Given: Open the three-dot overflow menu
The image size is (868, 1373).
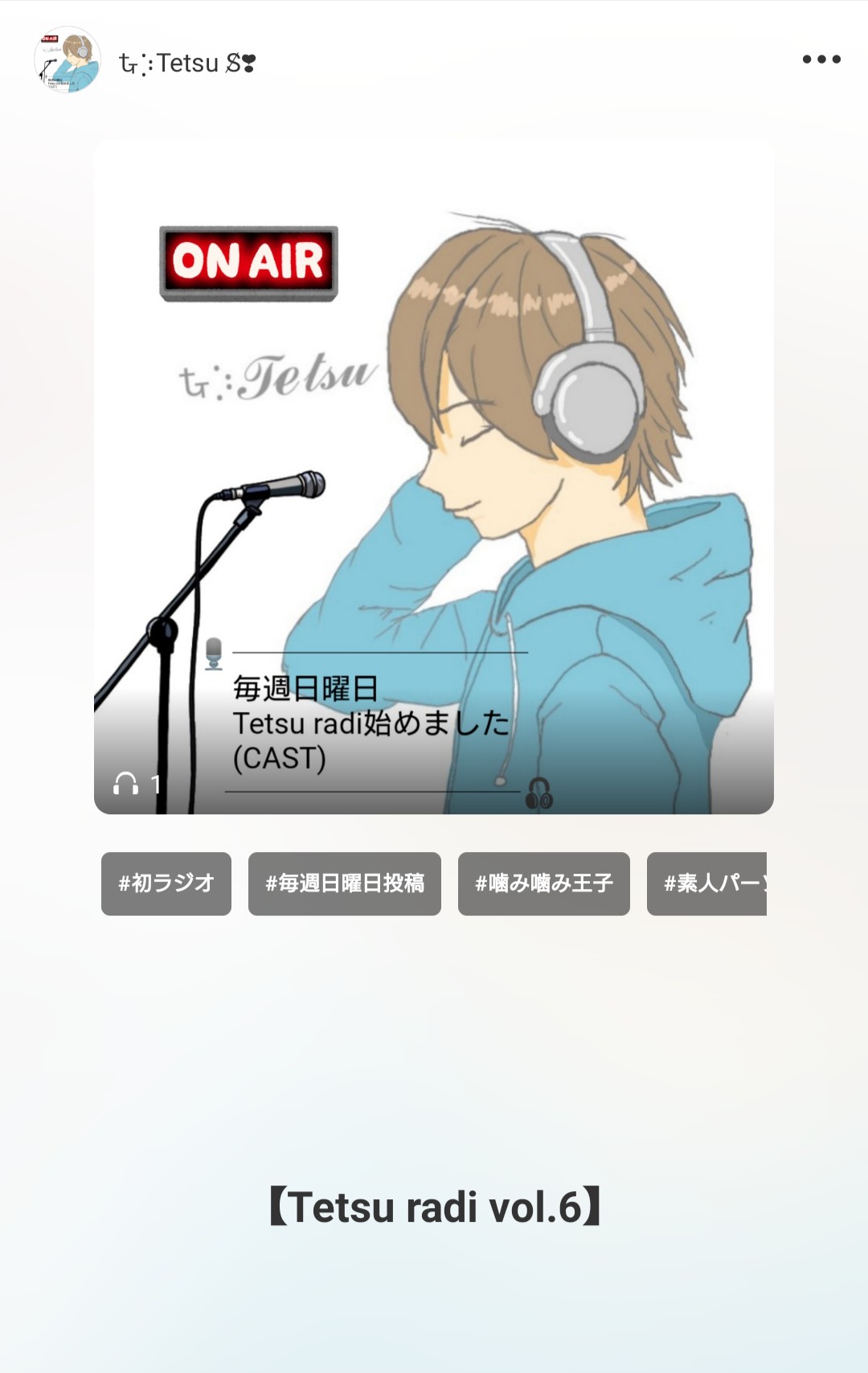Looking at the screenshot, I should click(821, 59).
